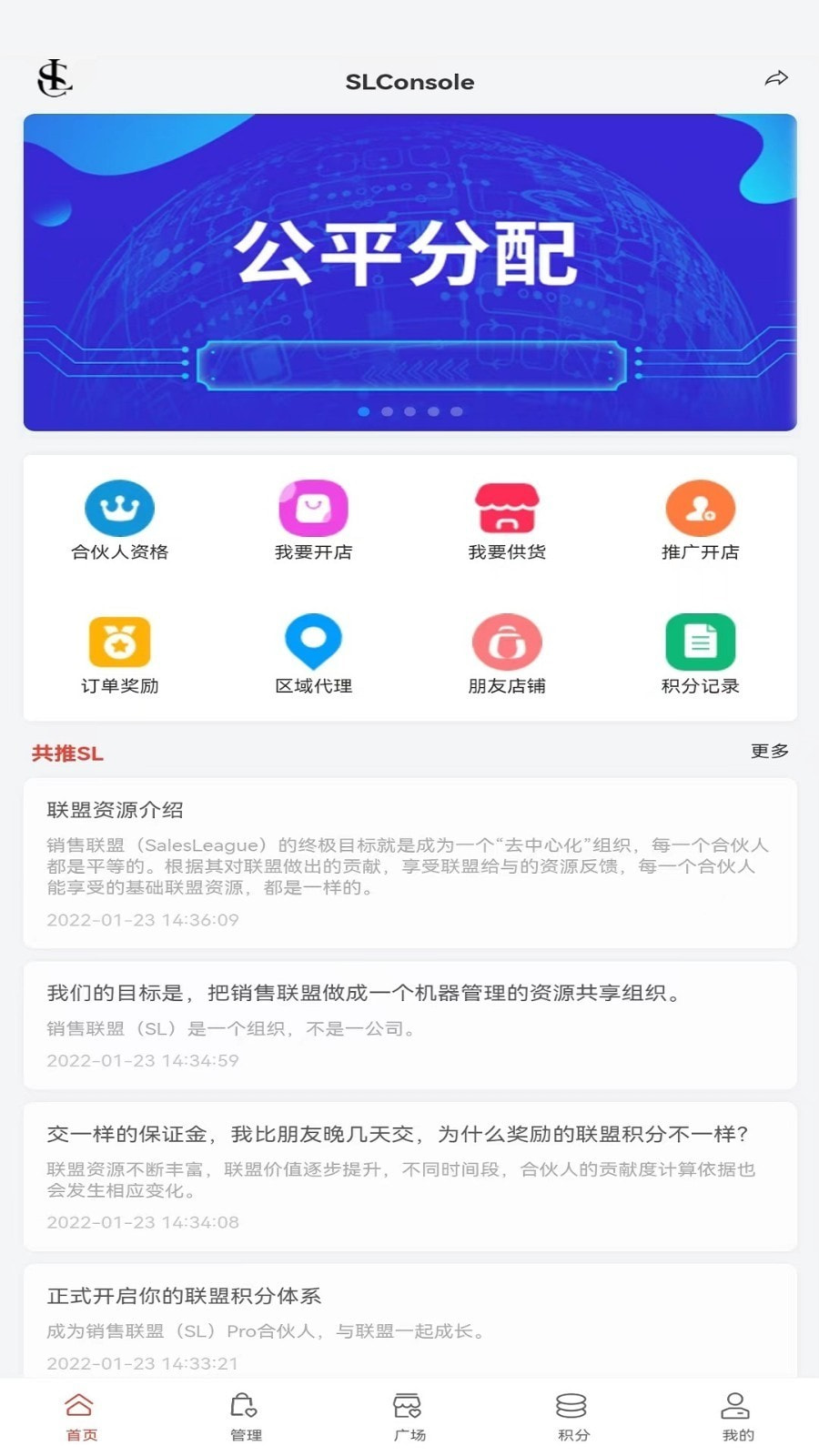819x1456 pixels.
Task: Open the 我的 tab
Action: coord(736,1417)
